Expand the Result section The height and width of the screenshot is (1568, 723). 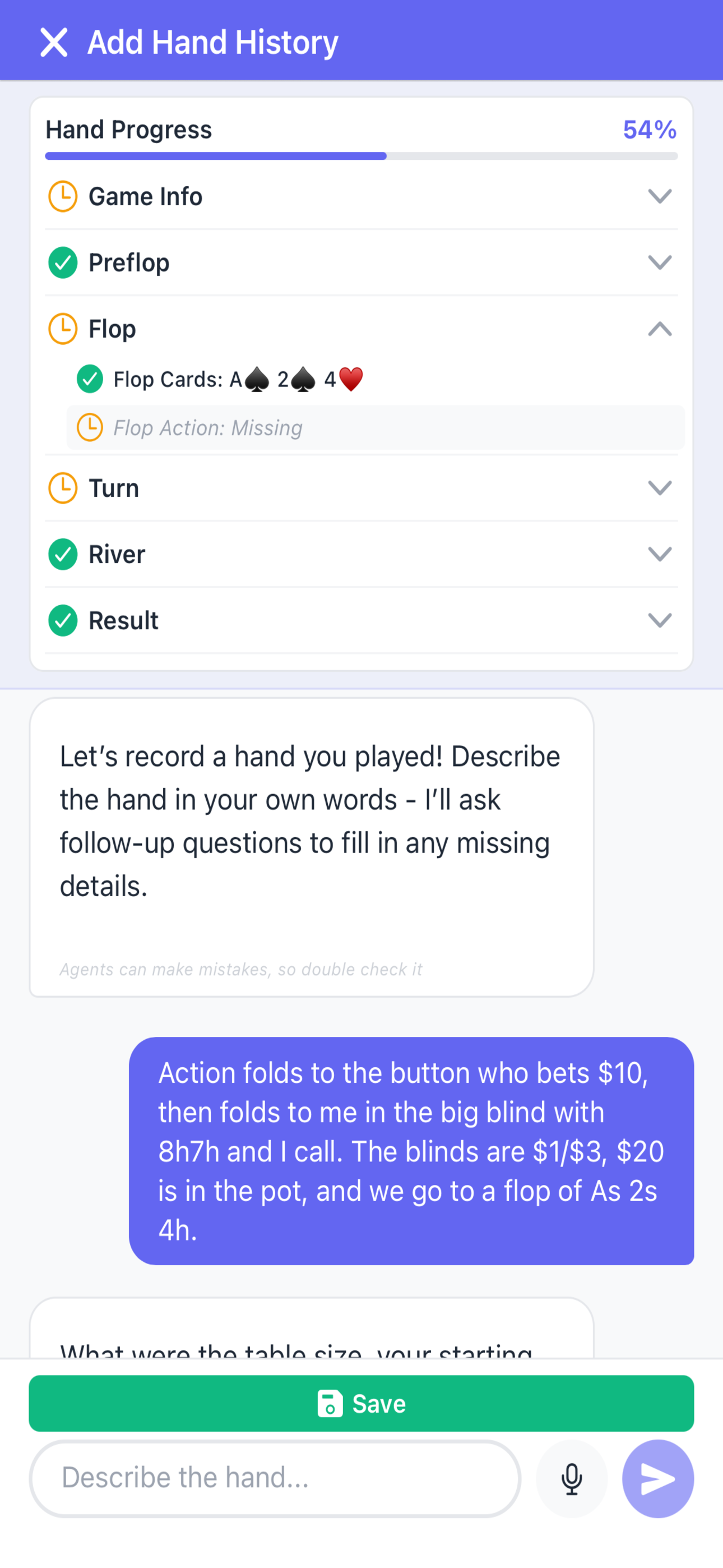(x=659, y=621)
